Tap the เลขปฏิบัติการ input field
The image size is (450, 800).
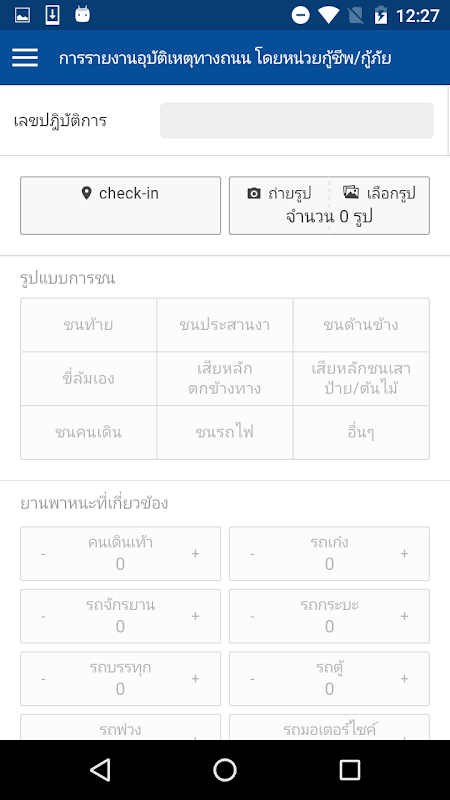[x=296, y=121]
